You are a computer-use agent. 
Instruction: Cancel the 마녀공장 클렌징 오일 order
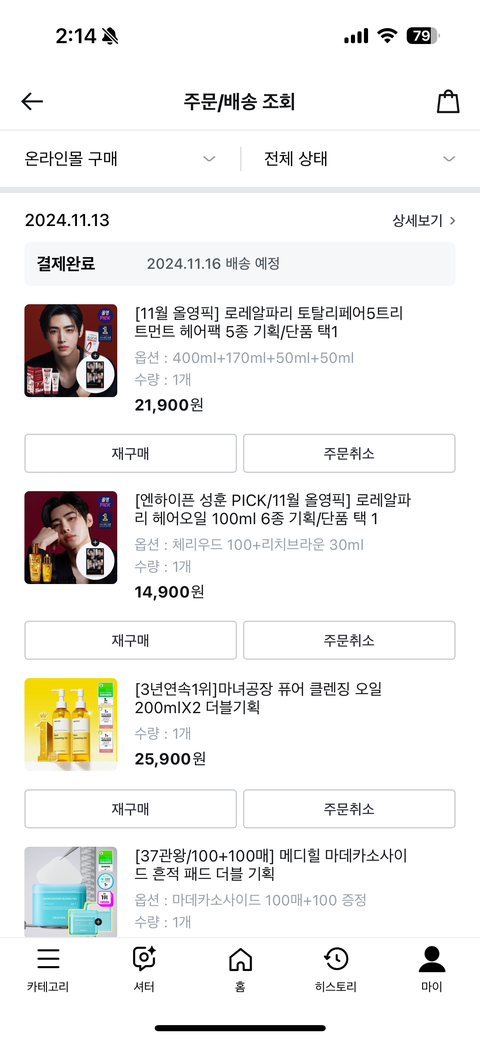[x=349, y=809]
